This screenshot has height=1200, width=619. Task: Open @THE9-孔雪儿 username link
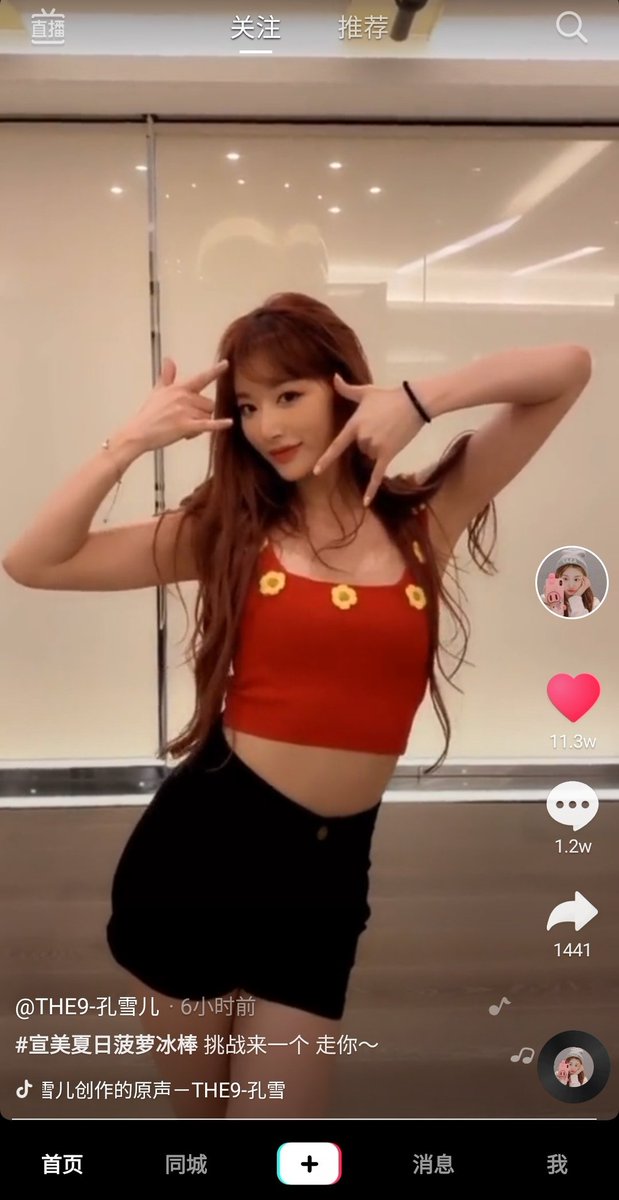pos(87,1006)
